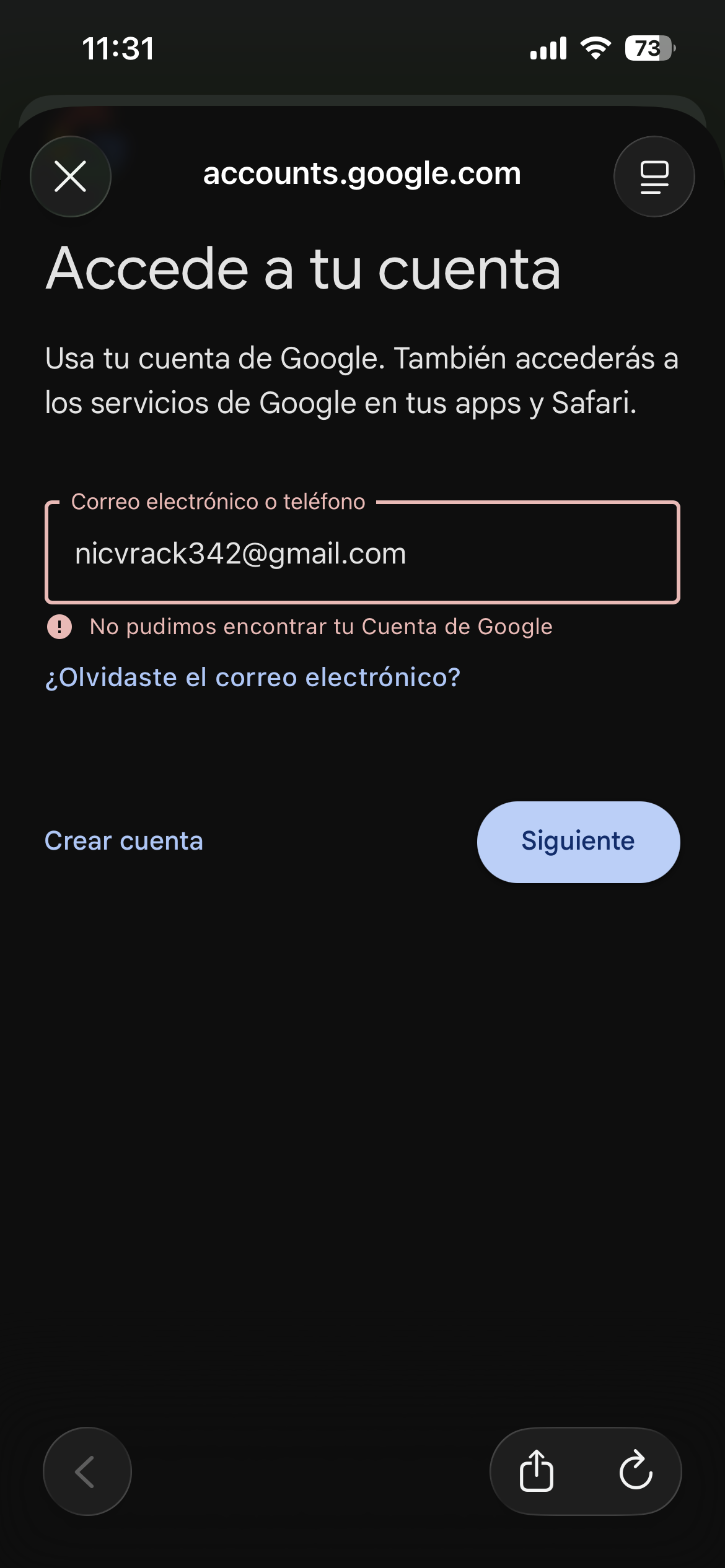Go back with the browser back arrow
725x1568 pixels.
87,1471
